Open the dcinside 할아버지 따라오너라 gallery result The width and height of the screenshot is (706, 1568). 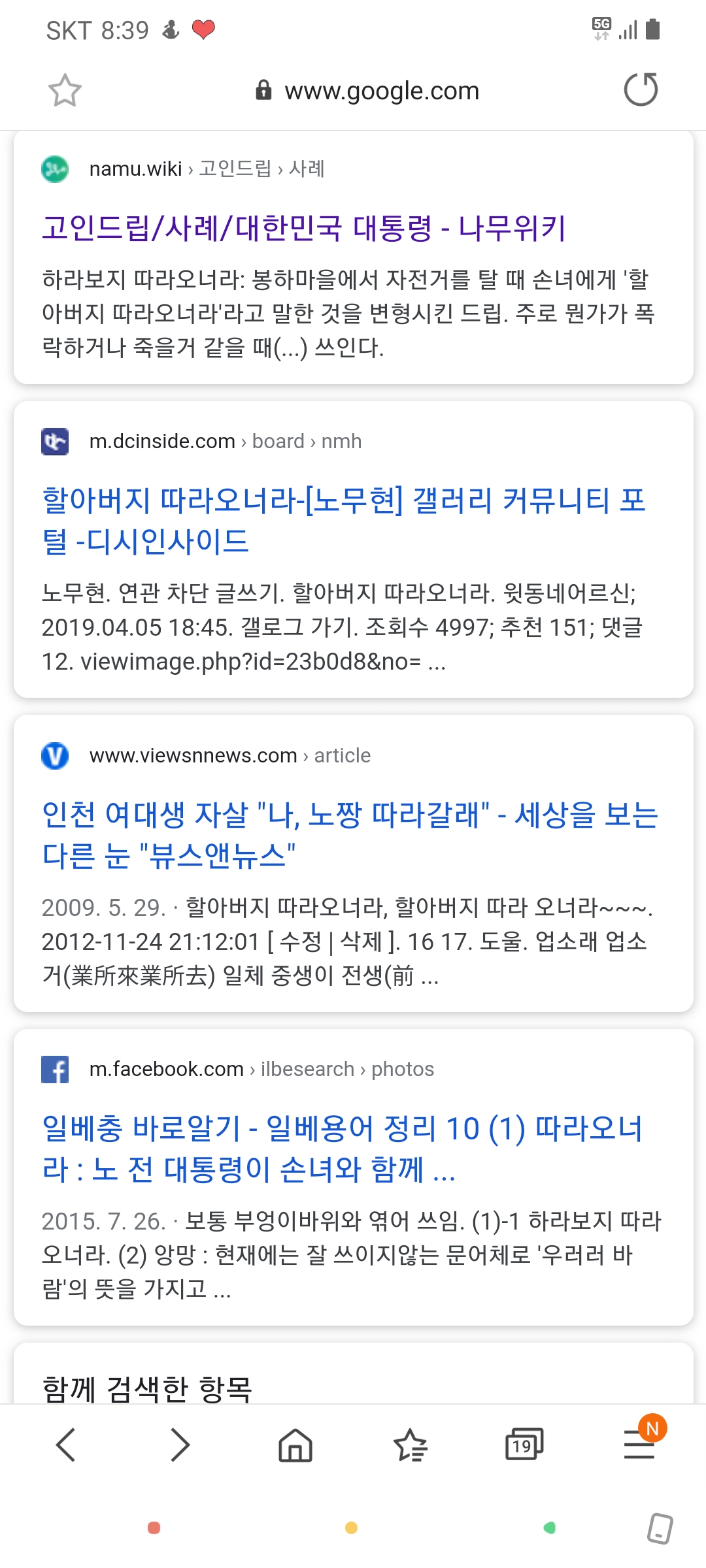click(x=343, y=521)
